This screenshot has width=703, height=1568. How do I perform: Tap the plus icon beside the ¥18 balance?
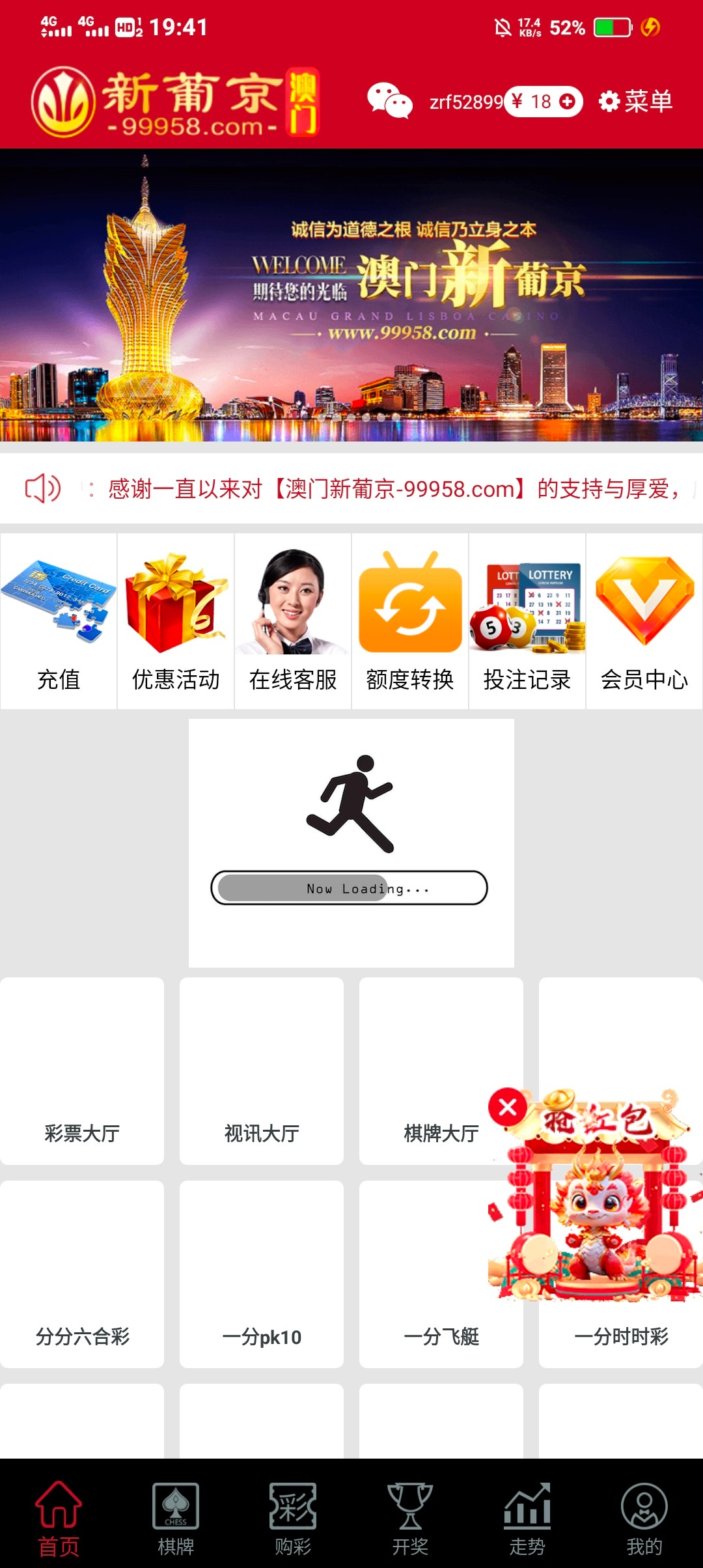coord(567,102)
